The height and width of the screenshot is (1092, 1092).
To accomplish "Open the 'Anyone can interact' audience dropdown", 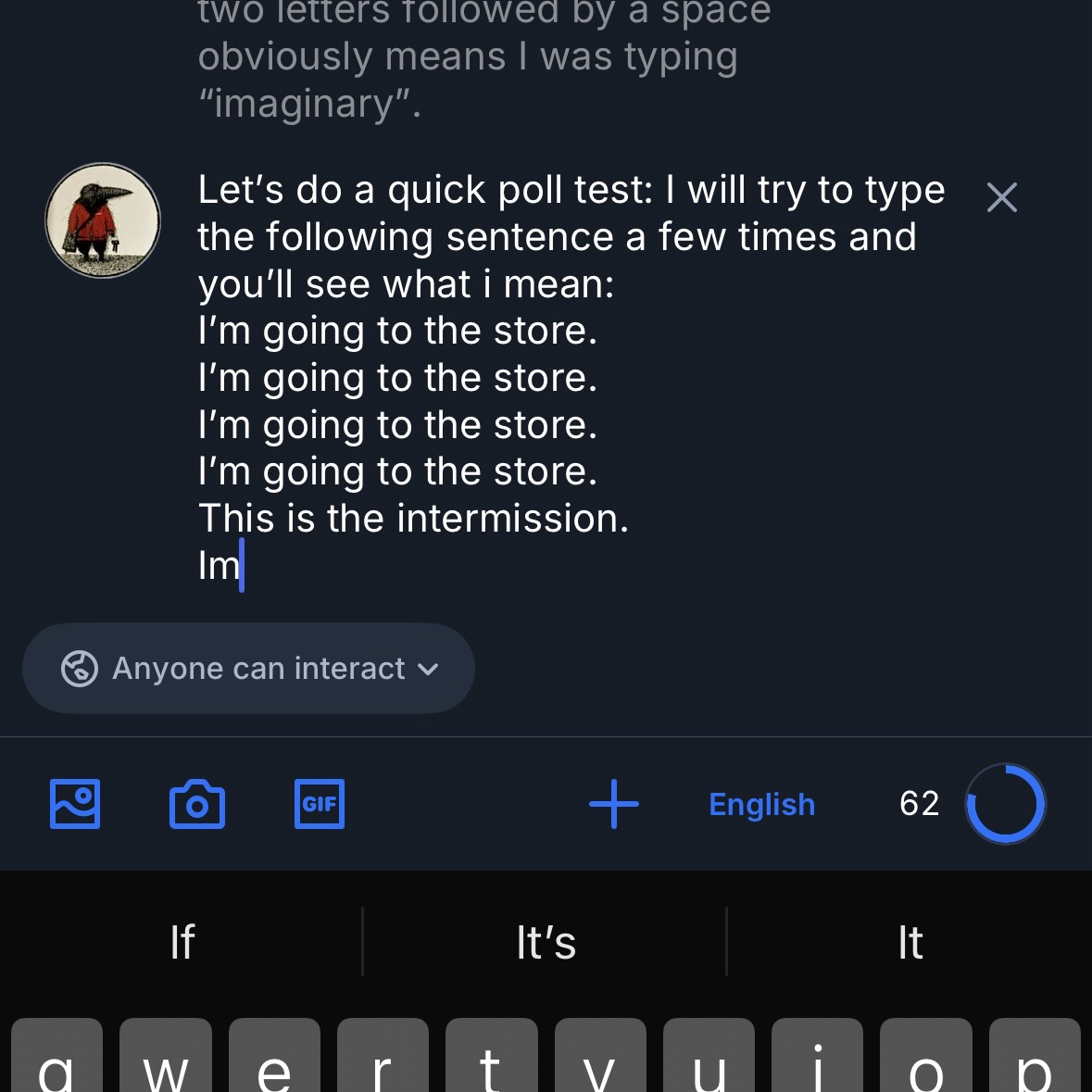I will pos(248,668).
